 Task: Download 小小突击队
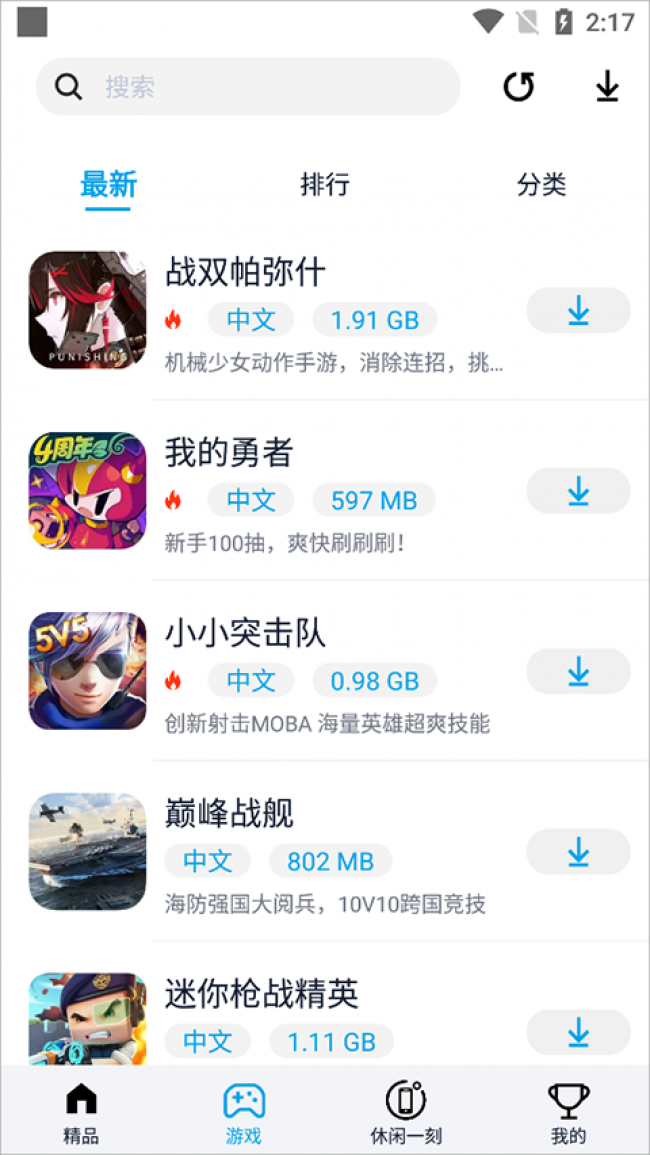[x=578, y=672]
